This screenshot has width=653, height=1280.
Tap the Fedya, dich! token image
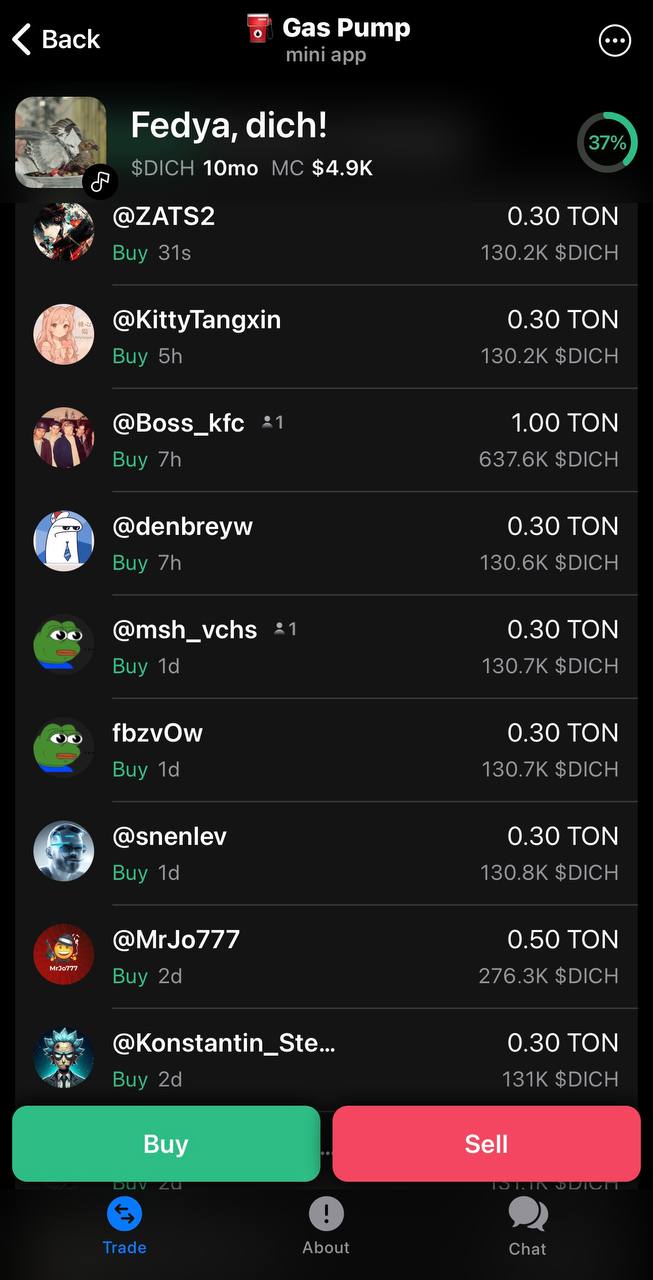61,142
